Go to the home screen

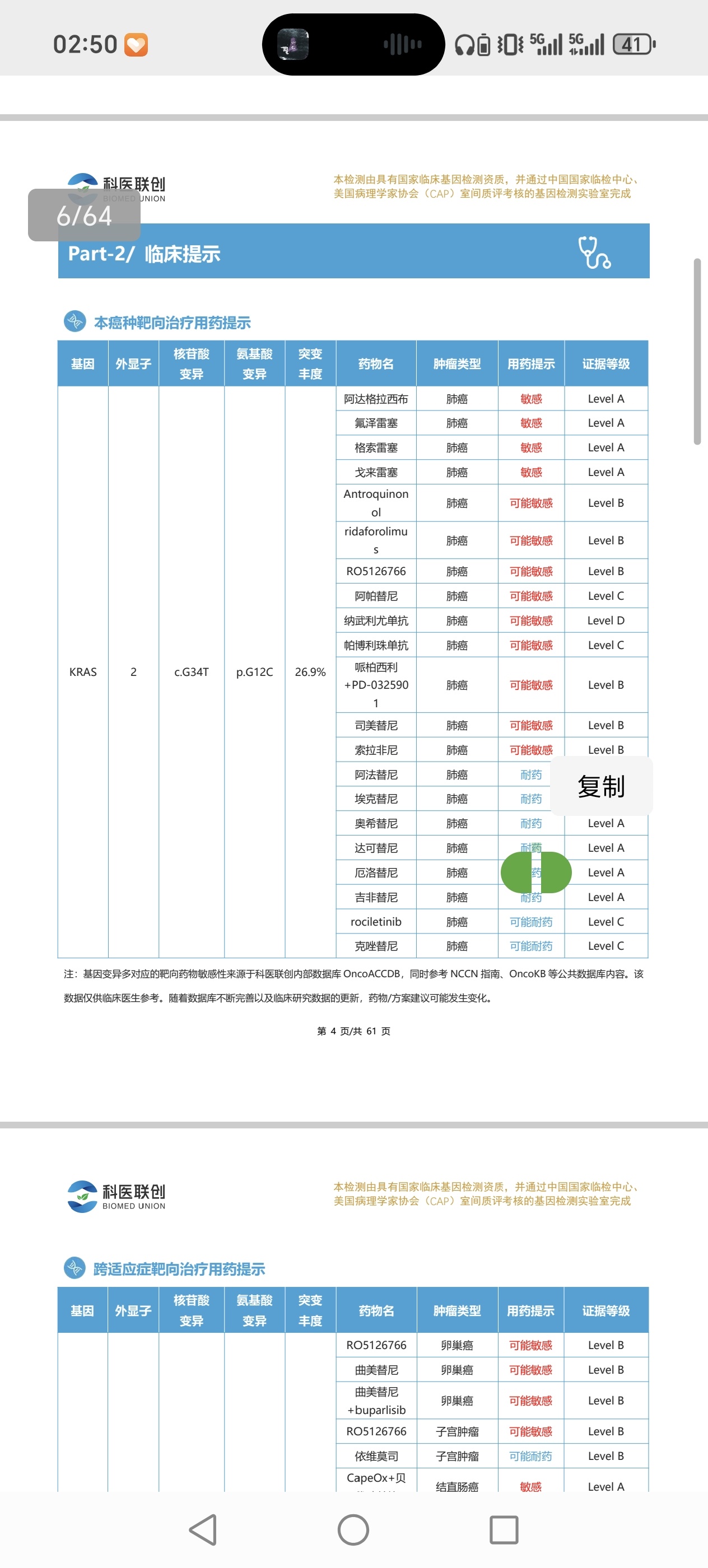click(353, 1530)
